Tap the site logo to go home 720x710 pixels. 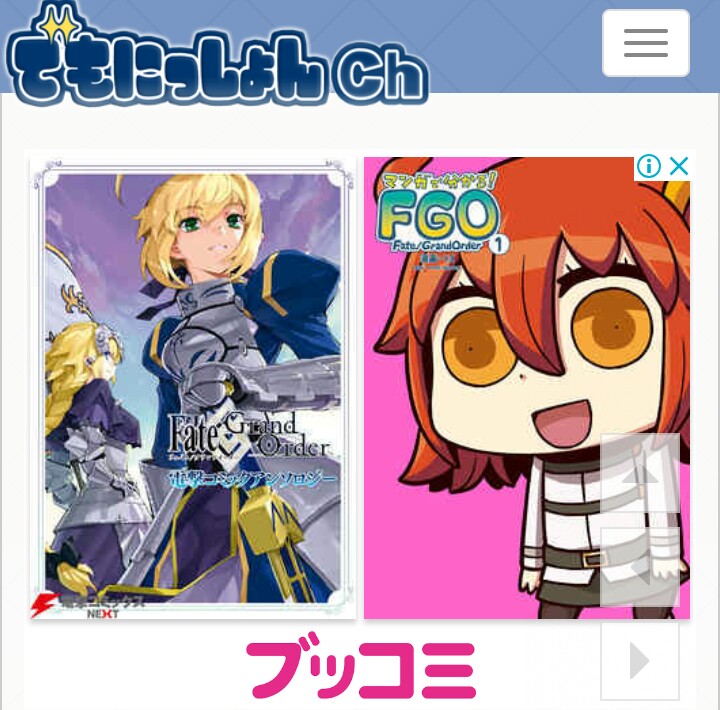tap(215, 56)
